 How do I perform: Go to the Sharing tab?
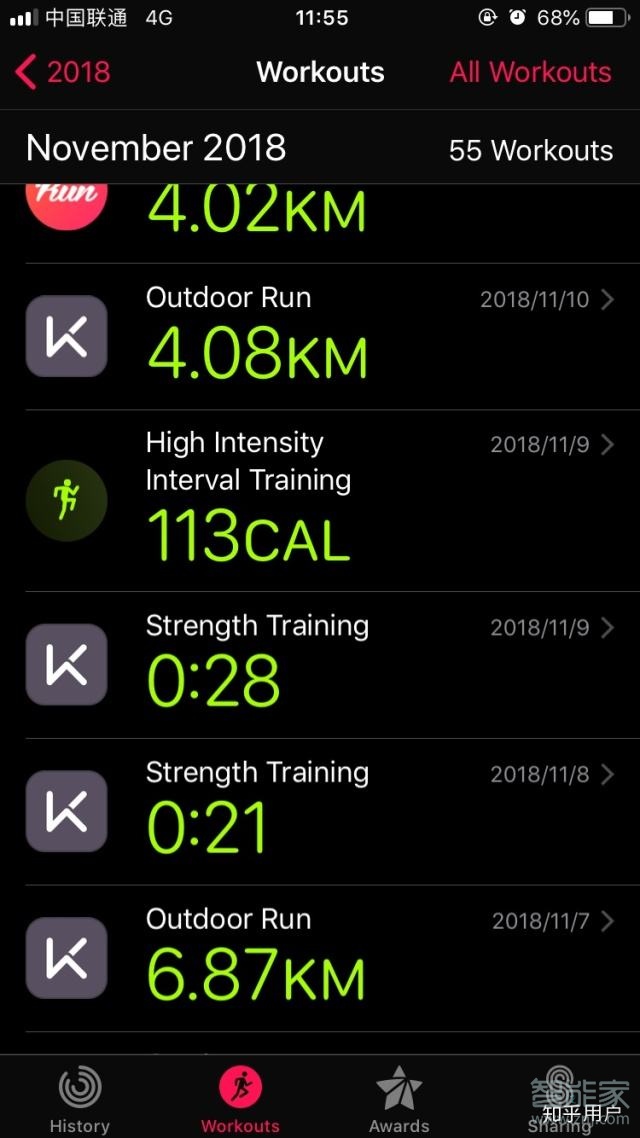(x=559, y=1098)
